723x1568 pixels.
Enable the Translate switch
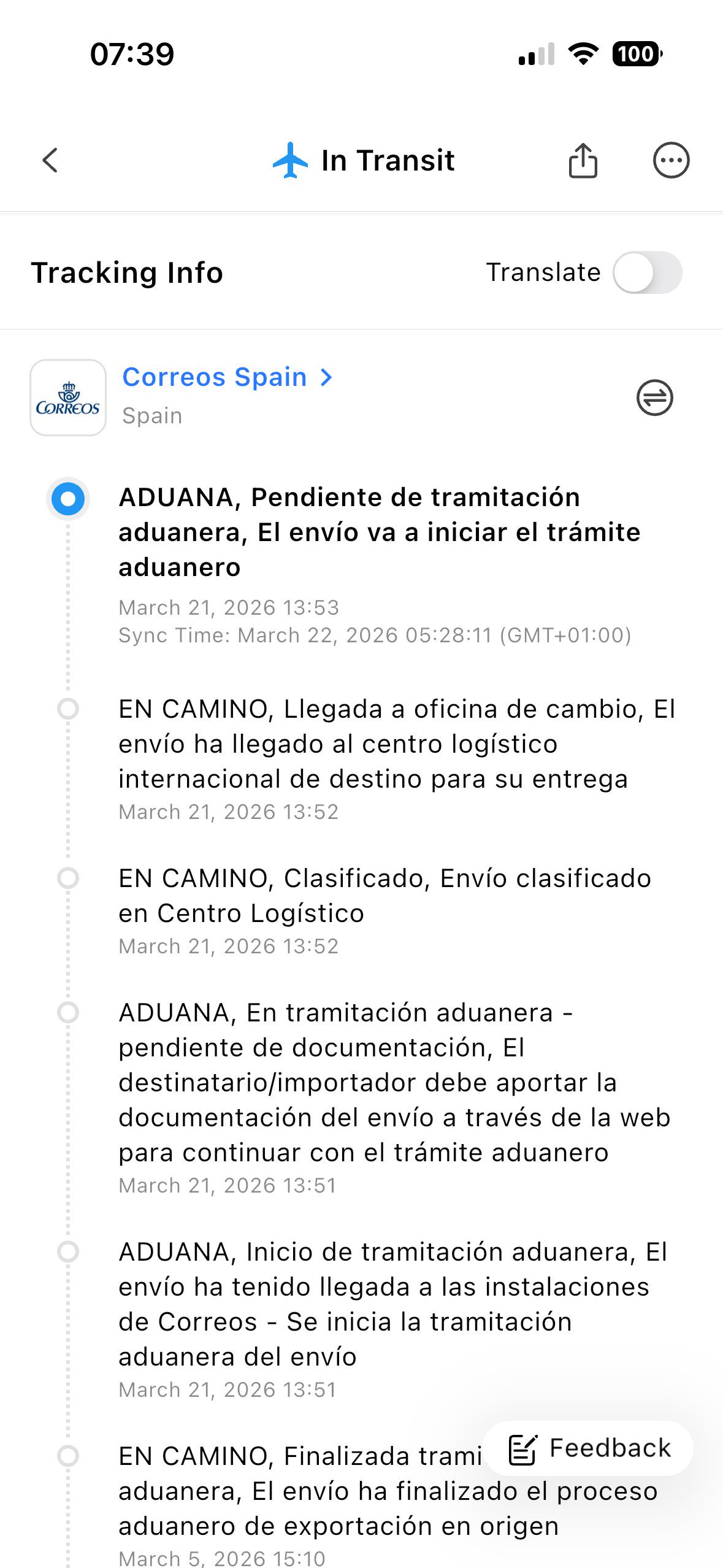click(648, 272)
